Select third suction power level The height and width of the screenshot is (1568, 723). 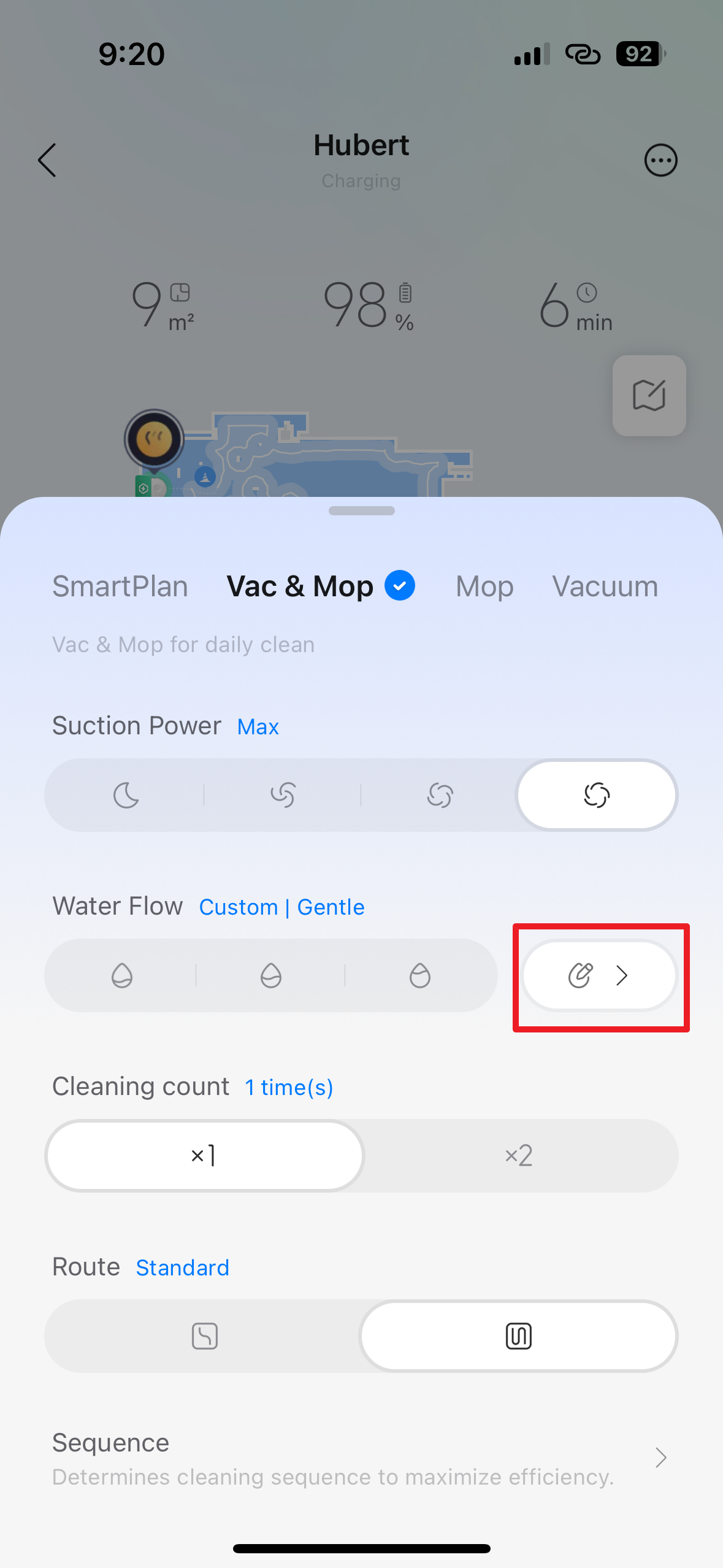tap(440, 795)
